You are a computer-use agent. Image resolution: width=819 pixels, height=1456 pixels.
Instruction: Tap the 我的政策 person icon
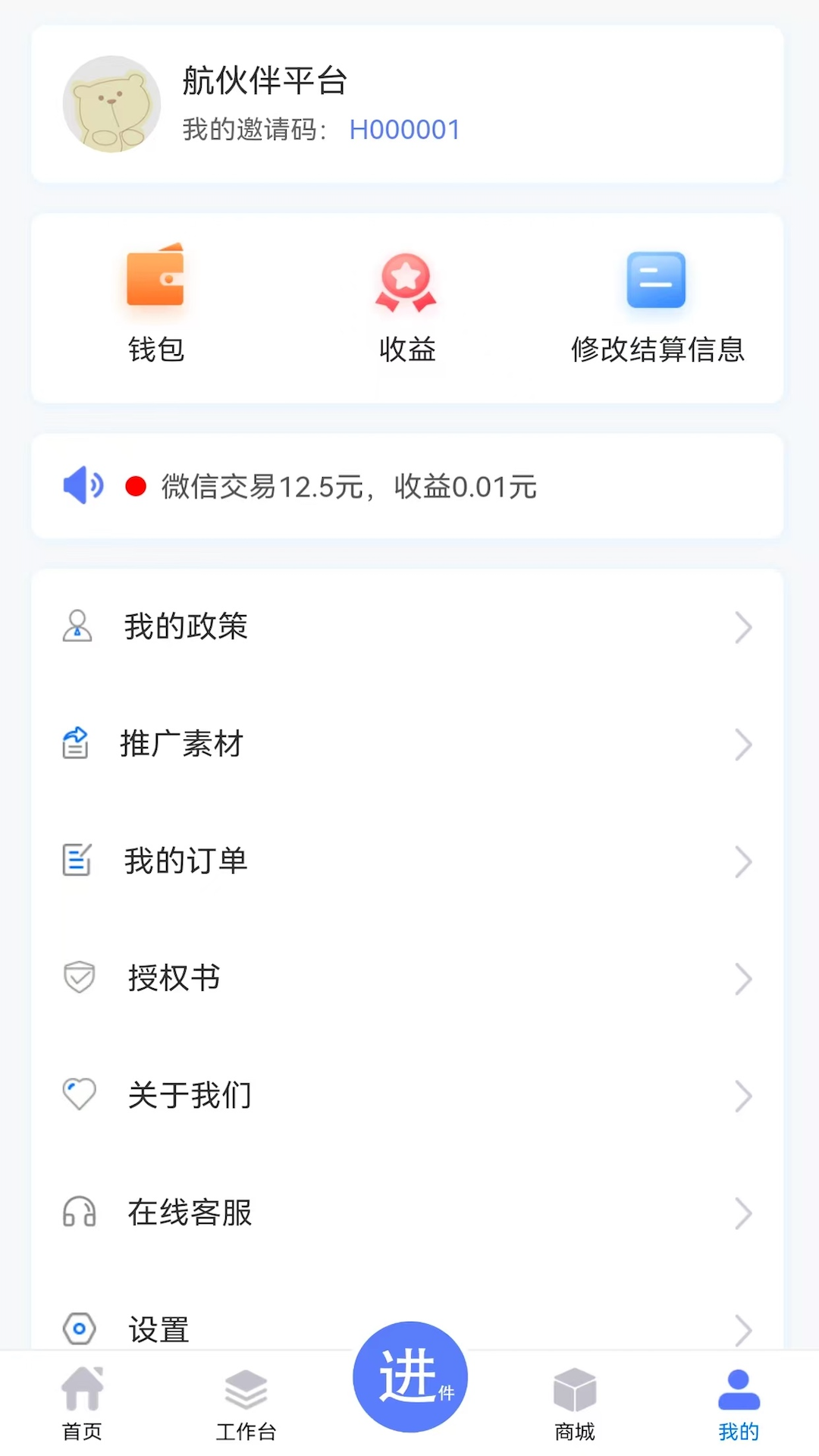pyautogui.click(x=77, y=626)
